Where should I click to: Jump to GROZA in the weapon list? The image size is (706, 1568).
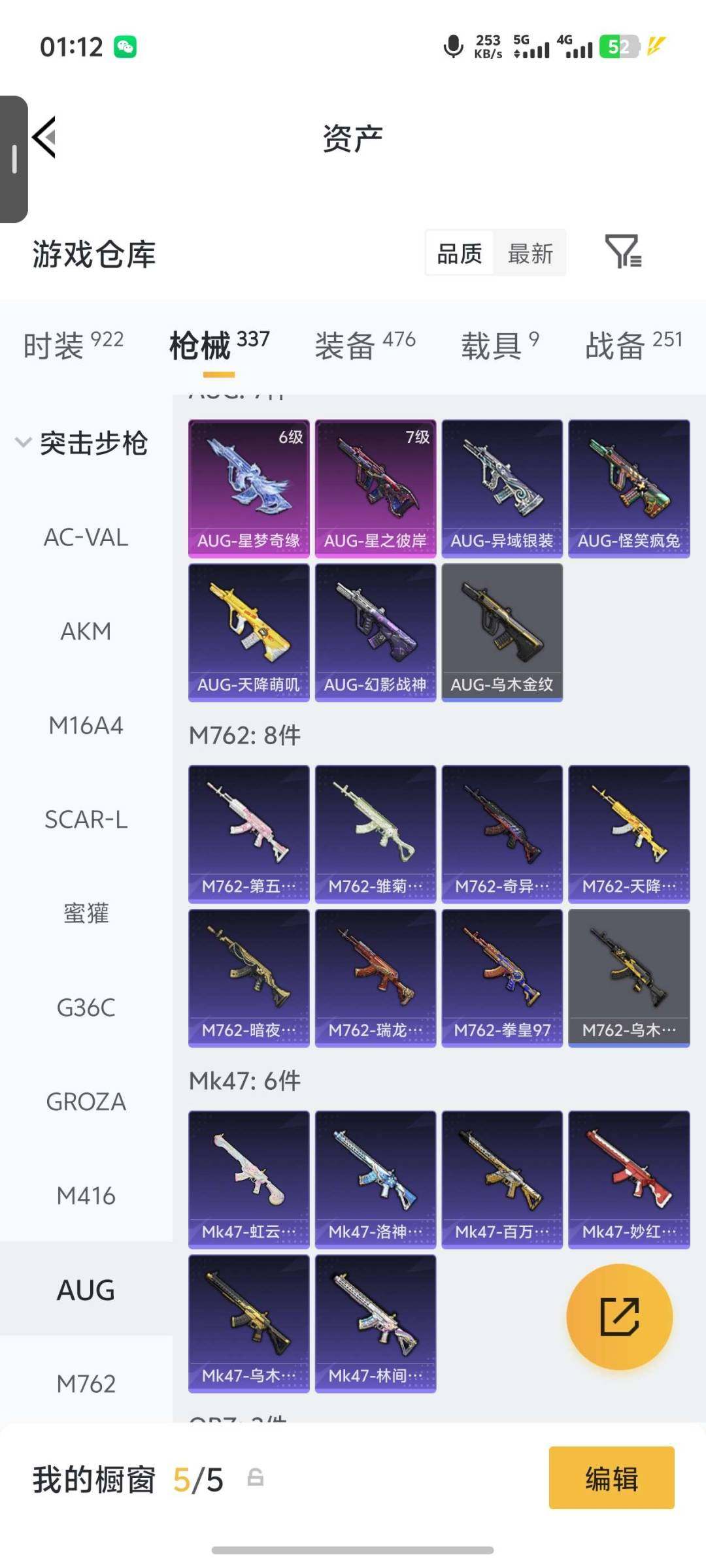(86, 1102)
